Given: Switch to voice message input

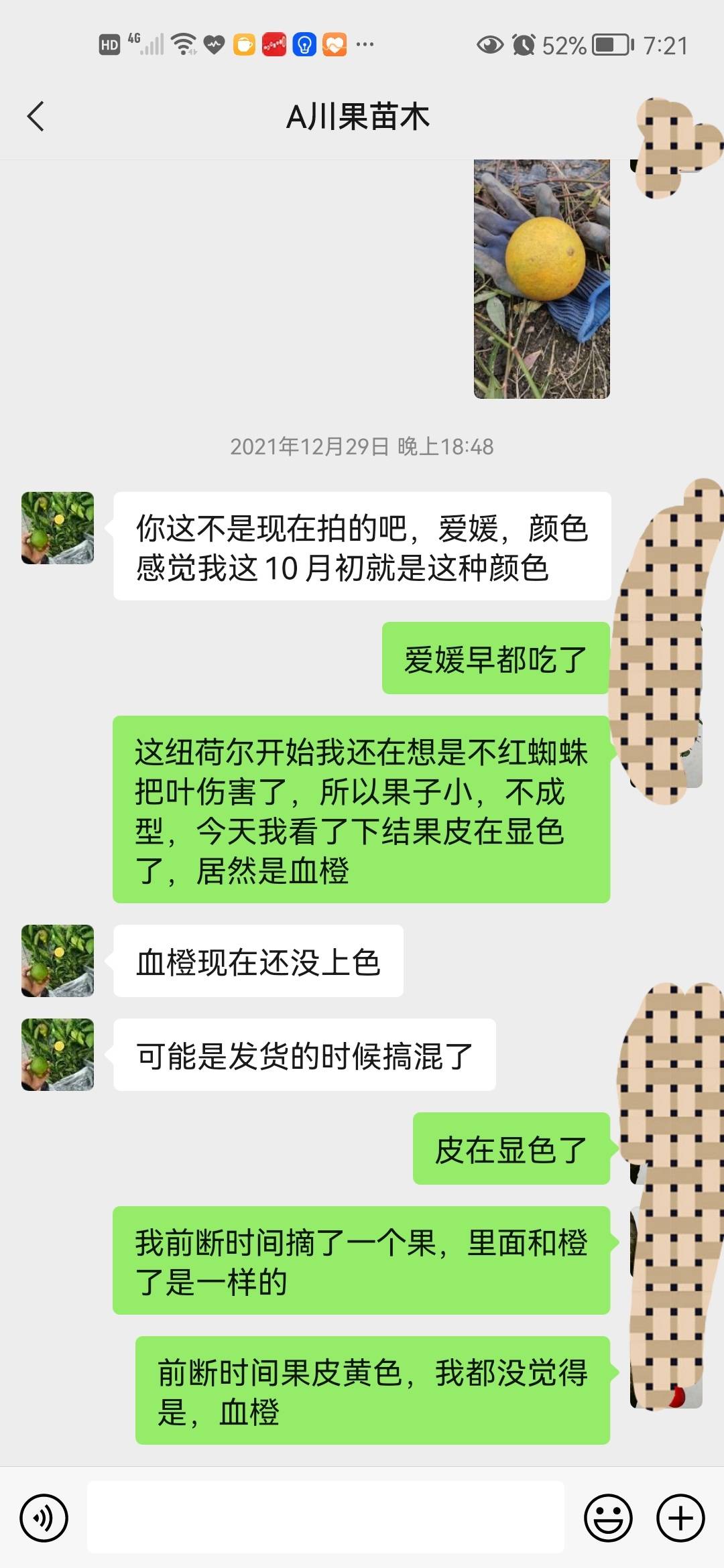Looking at the screenshot, I should pyautogui.click(x=44, y=1518).
